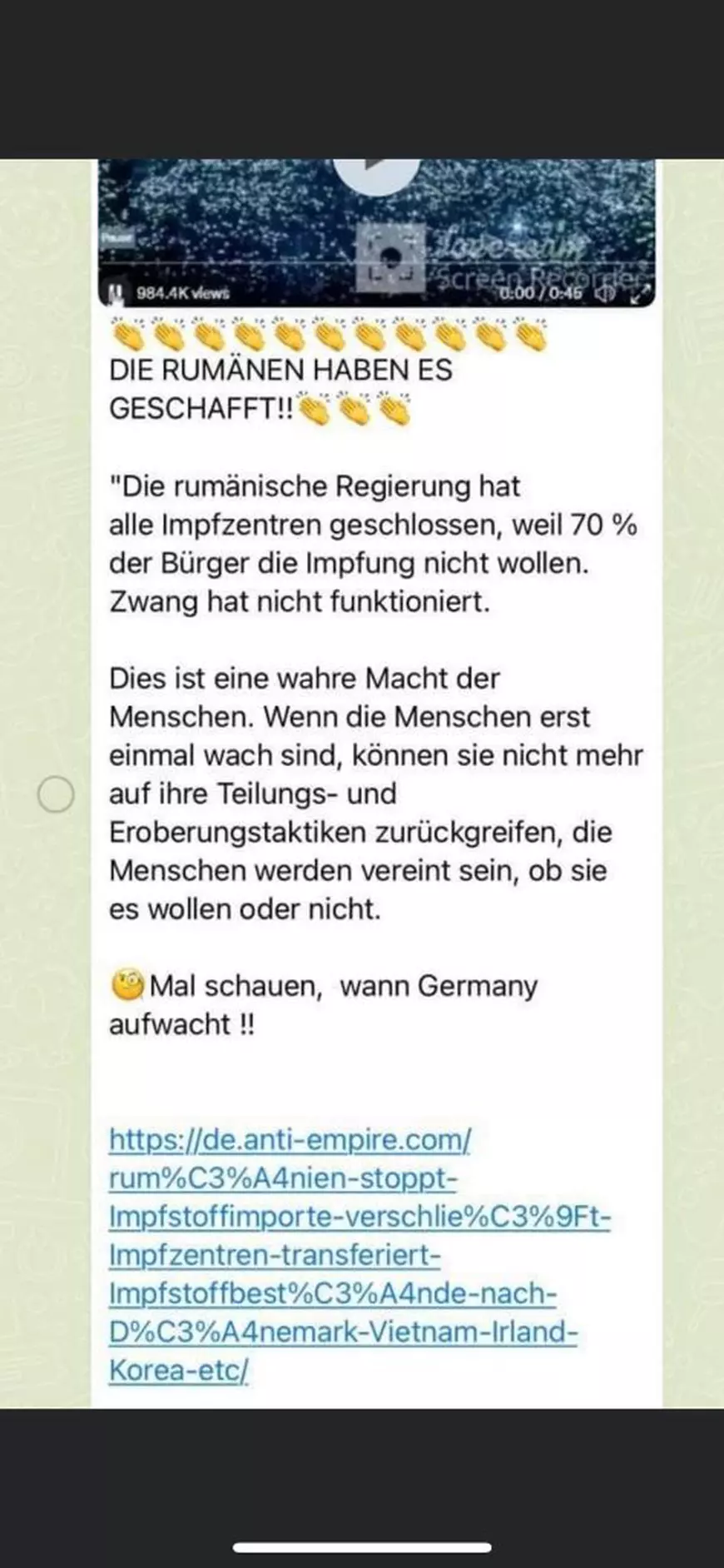
Task: Click the Mal schauen wann Germany line
Action: click(x=333, y=986)
